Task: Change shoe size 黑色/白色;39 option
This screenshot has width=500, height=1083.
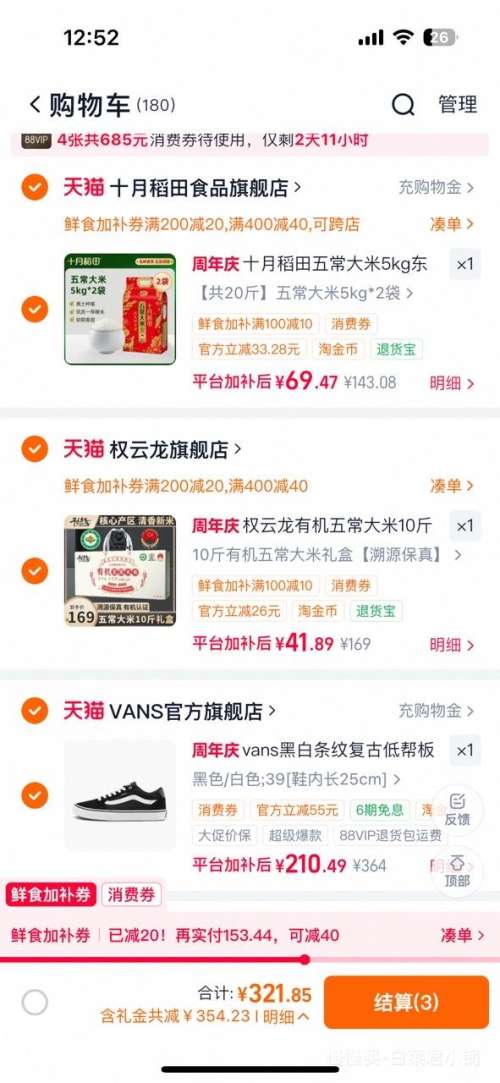Action: [296, 780]
